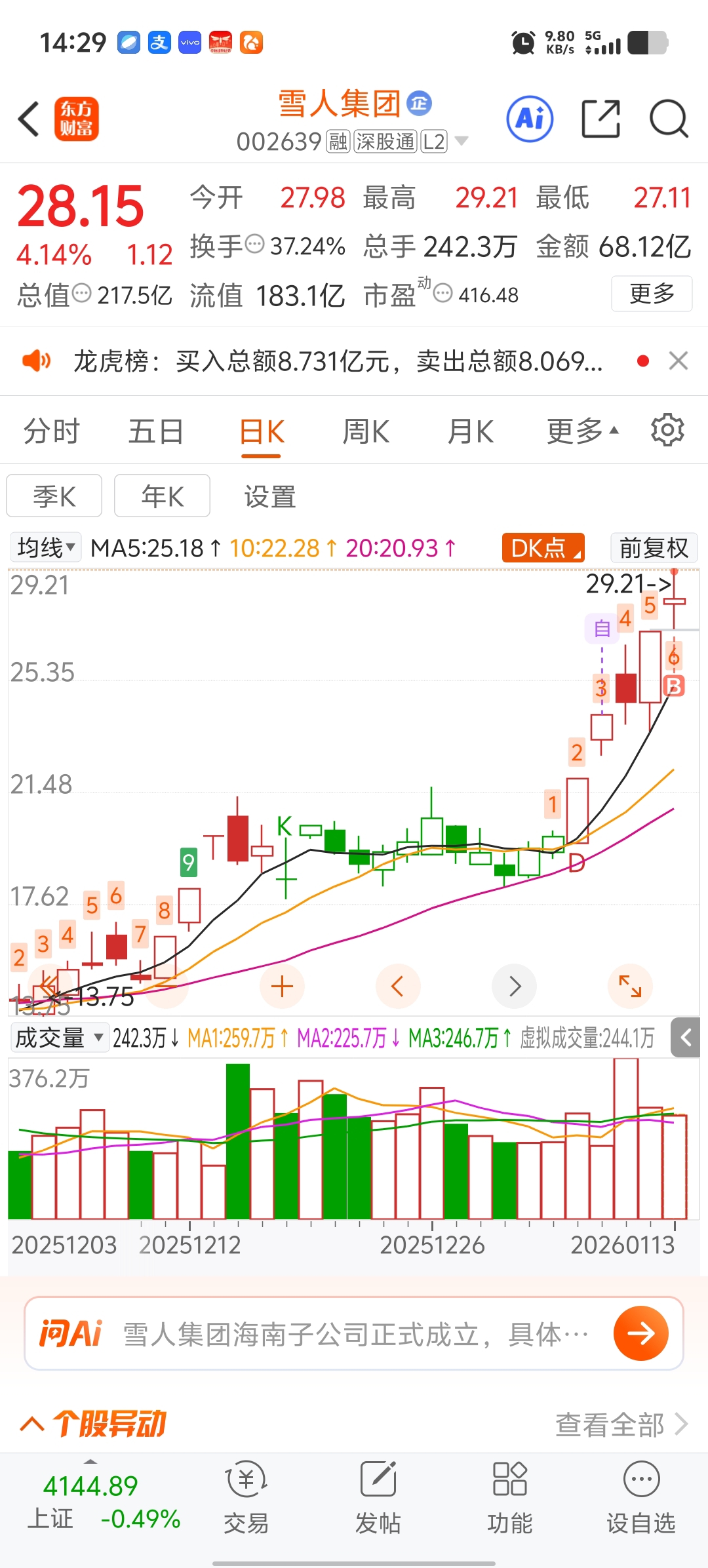
Task: Open the 均线 indicator dropdown
Action: [46, 547]
